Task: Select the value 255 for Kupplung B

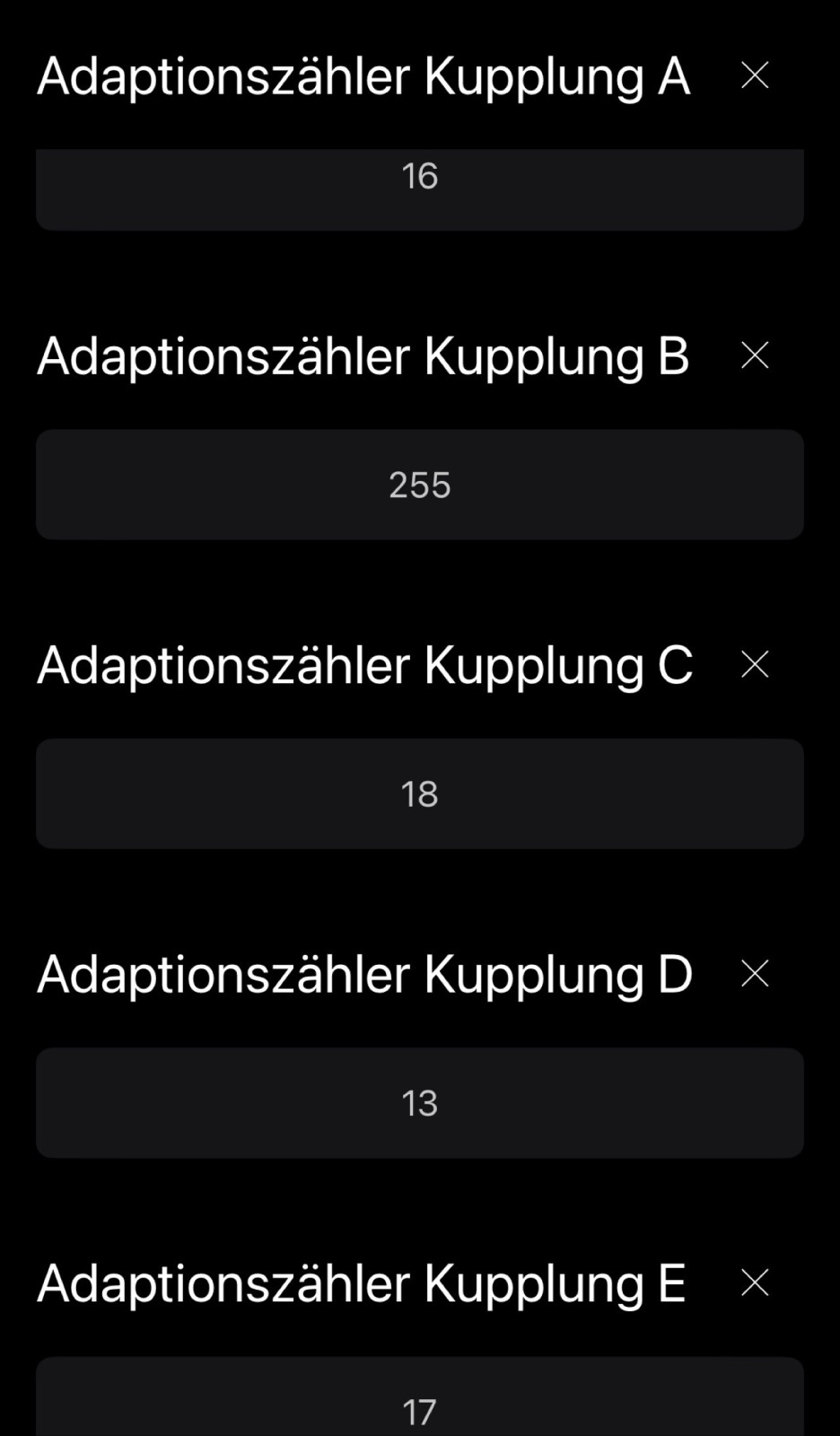Action: [x=419, y=485]
